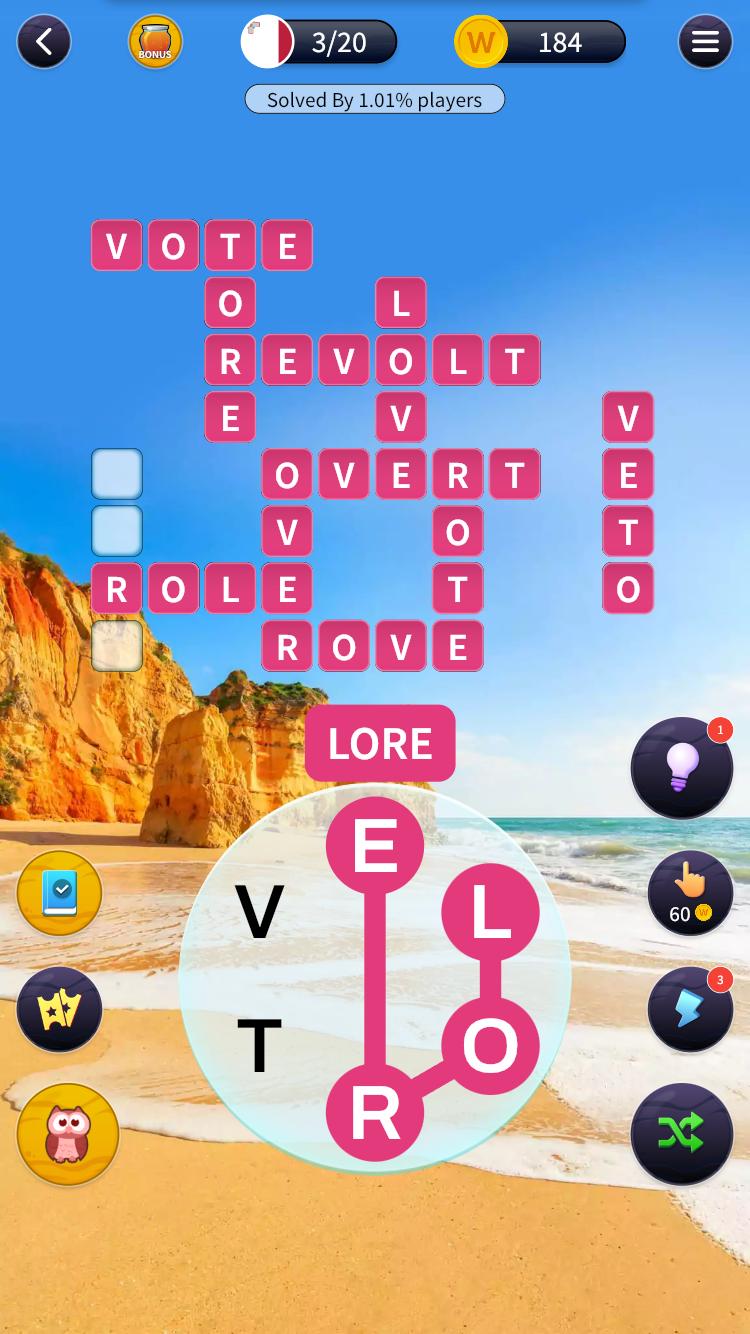Use the finger hint for 60 coins
The width and height of the screenshot is (750, 1334).
[690, 893]
